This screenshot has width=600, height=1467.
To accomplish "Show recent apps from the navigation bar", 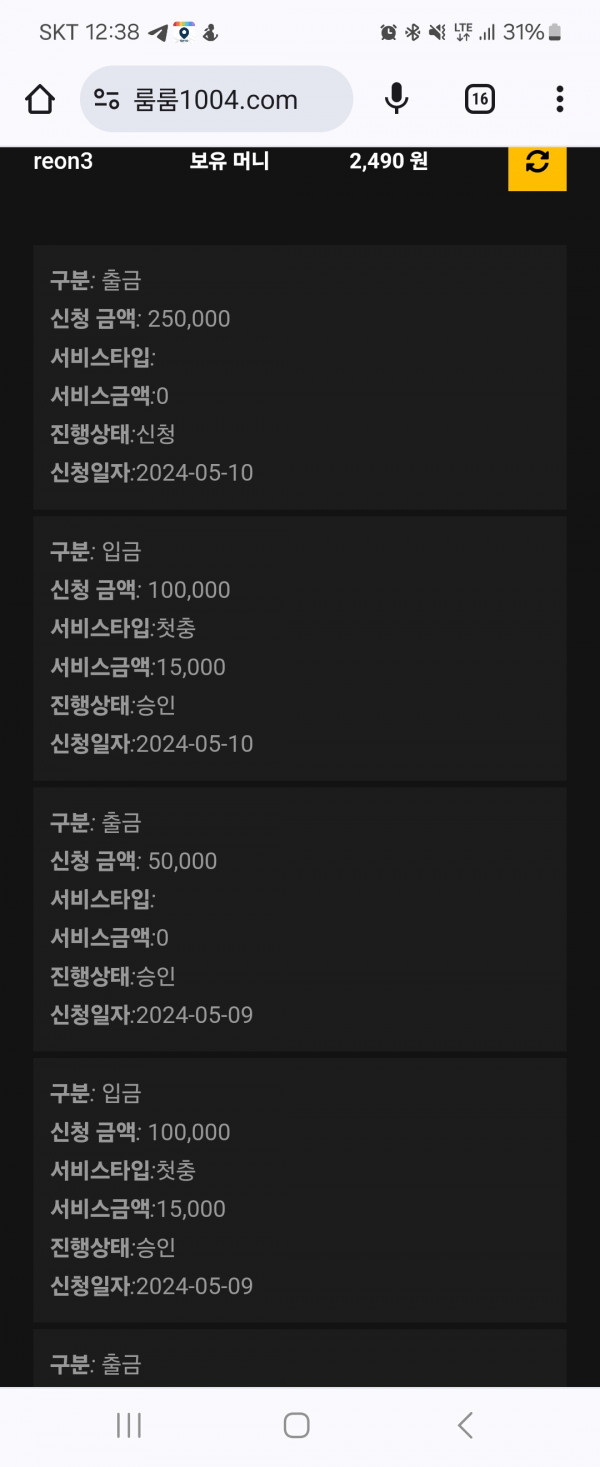I will point(129,1425).
